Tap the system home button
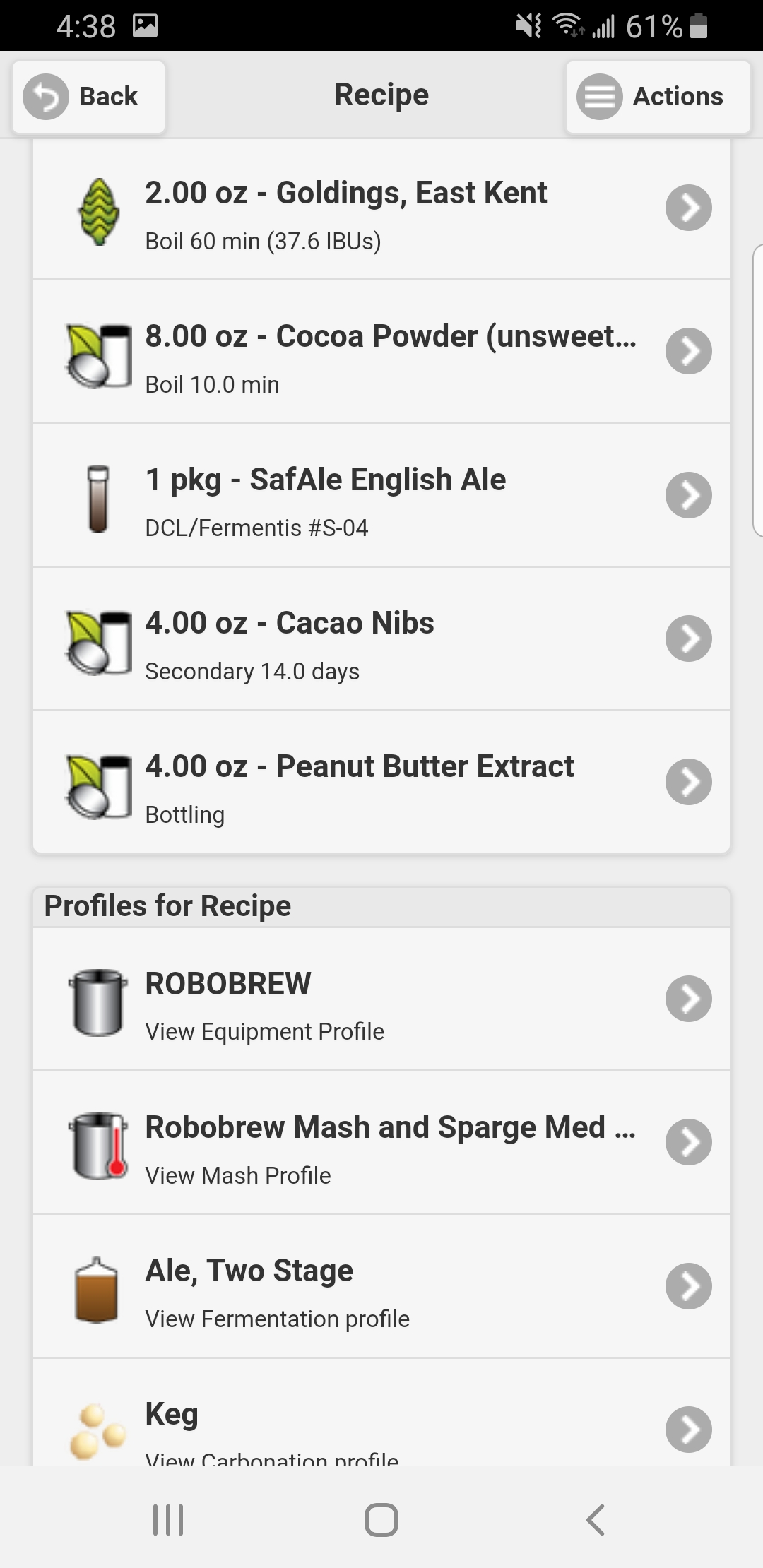The width and height of the screenshot is (763, 1568). [x=381, y=1519]
